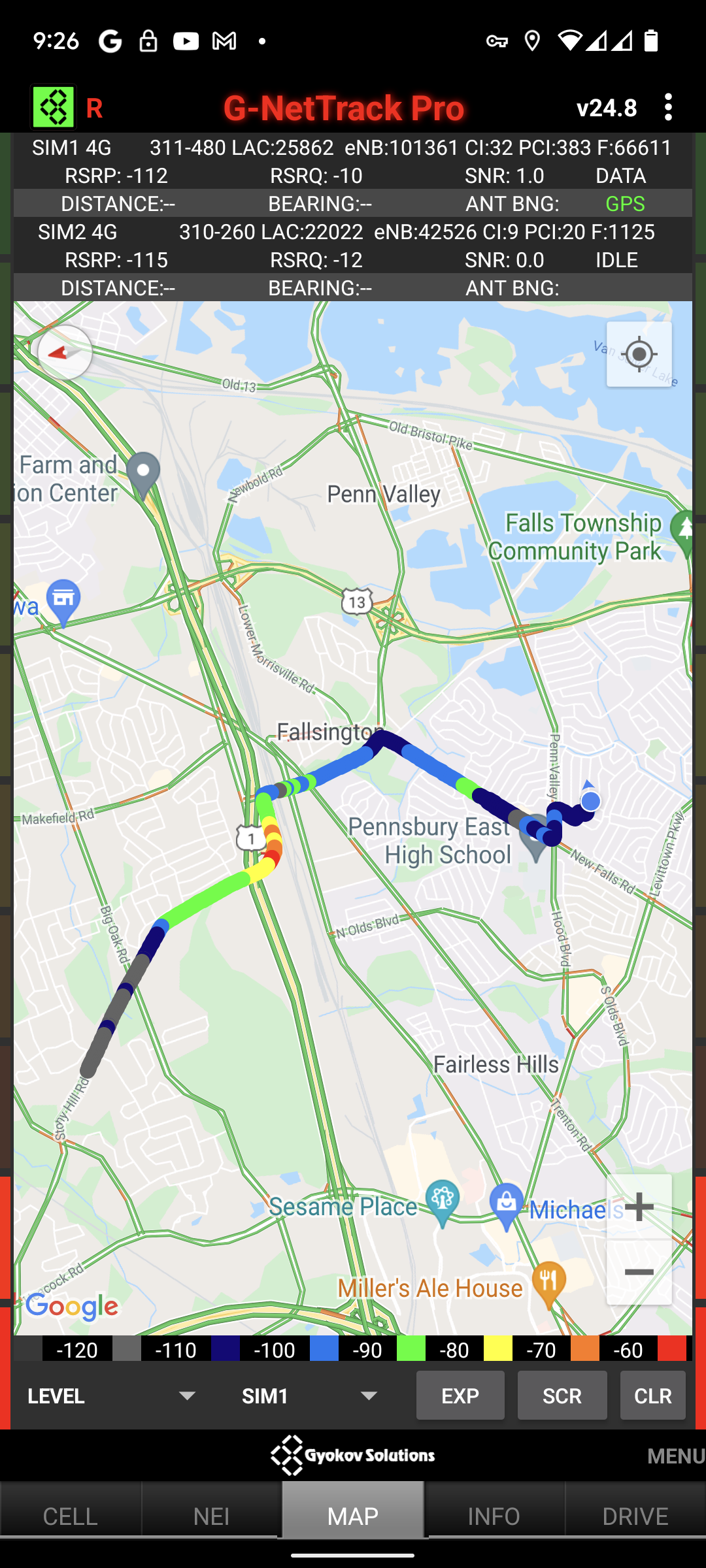The height and width of the screenshot is (1568, 706).
Task: Tap the SCR button
Action: tap(562, 1396)
